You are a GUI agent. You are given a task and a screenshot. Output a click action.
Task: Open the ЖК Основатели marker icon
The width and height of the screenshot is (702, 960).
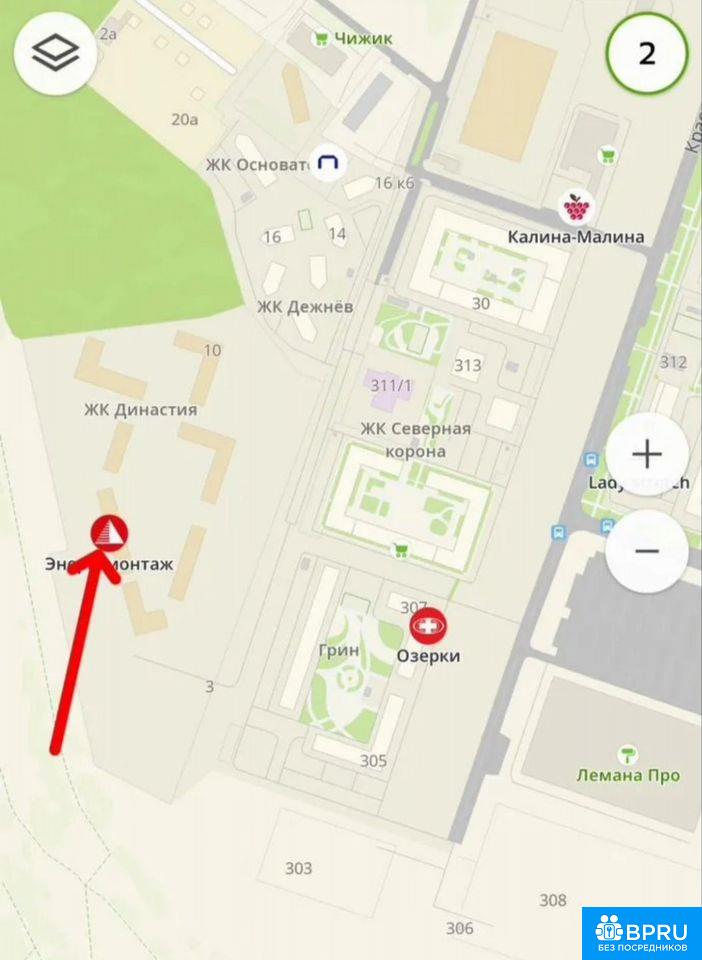pyautogui.click(x=328, y=162)
